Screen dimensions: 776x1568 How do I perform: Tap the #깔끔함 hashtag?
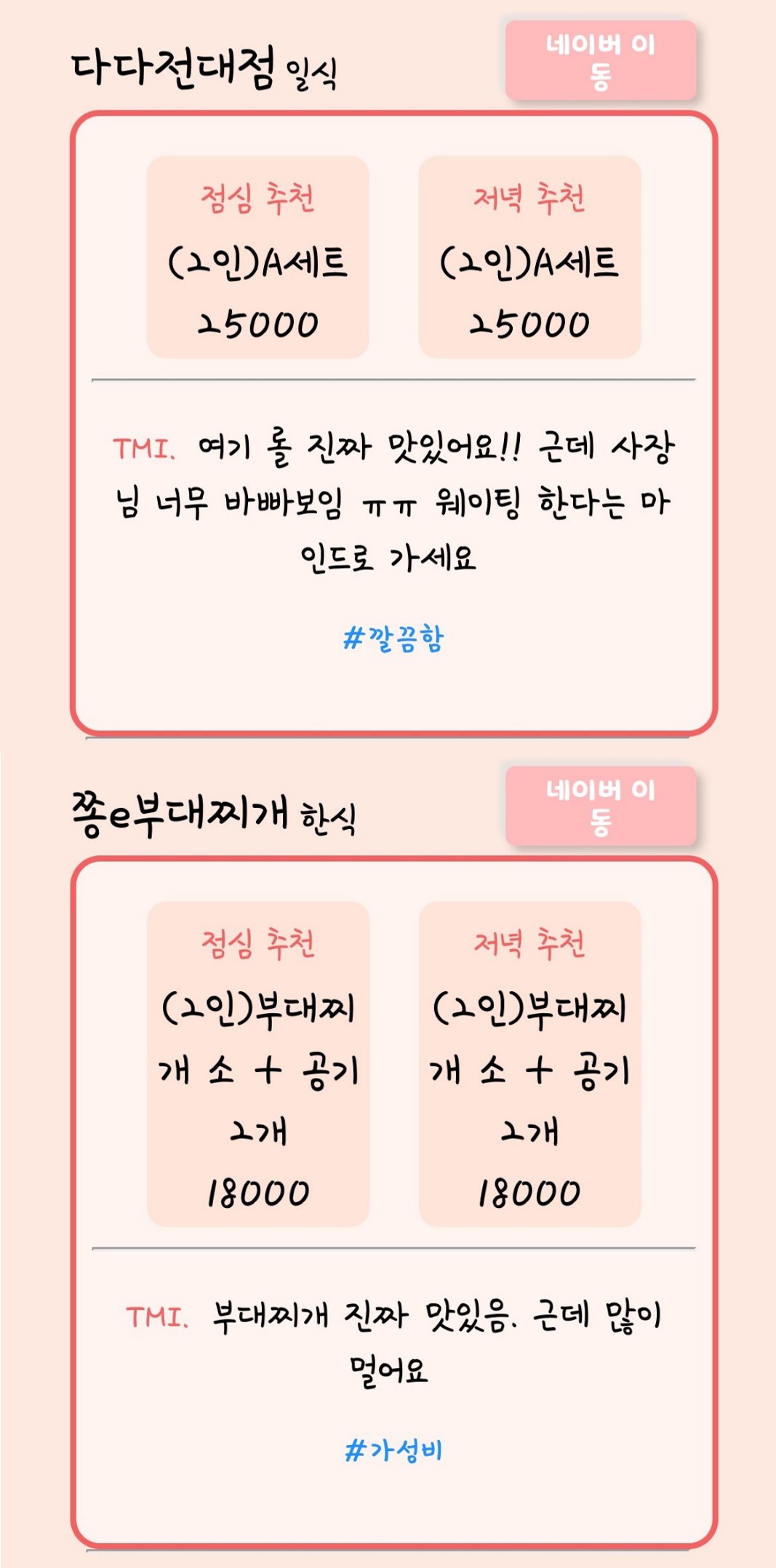click(x=393, y=639)
